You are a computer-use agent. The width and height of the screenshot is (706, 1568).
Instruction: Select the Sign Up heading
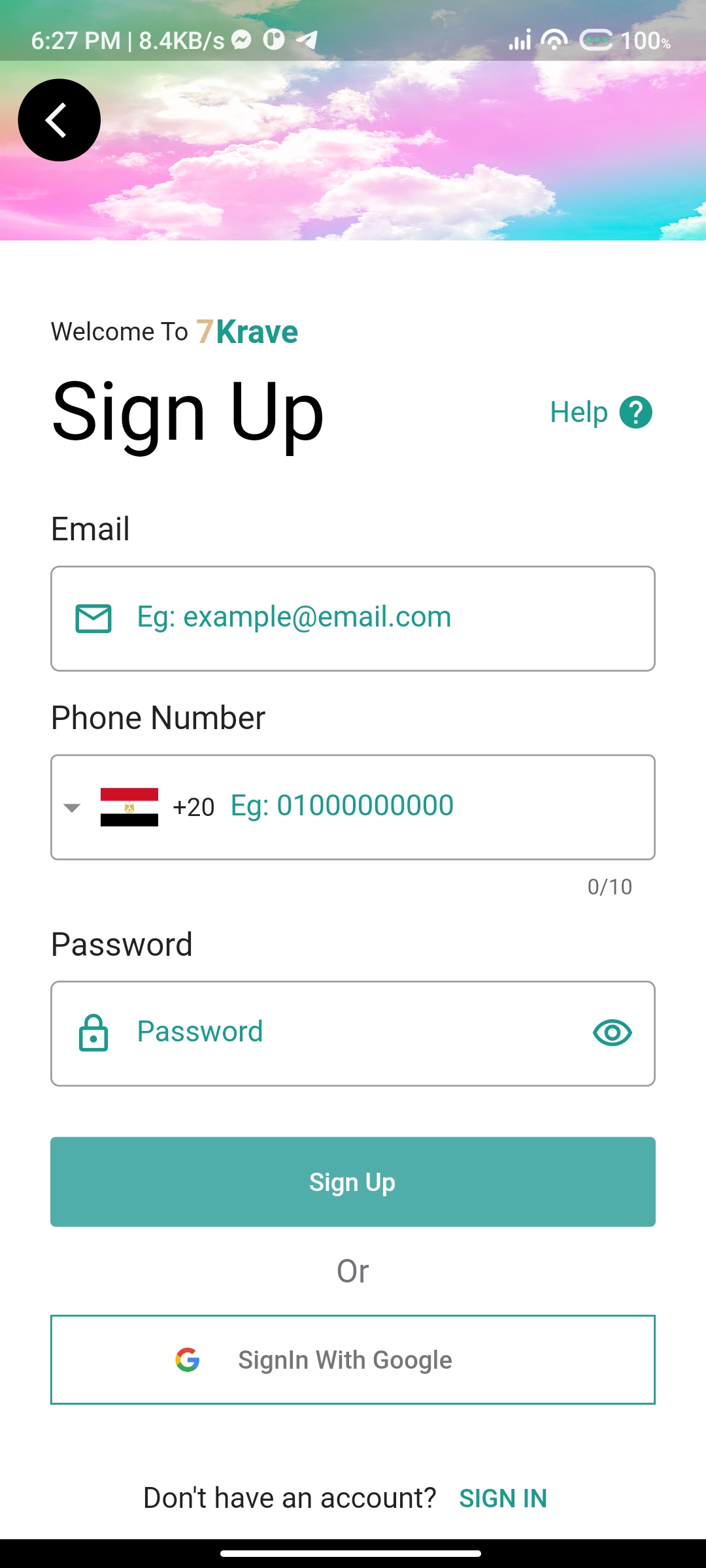tap(188, 412)
